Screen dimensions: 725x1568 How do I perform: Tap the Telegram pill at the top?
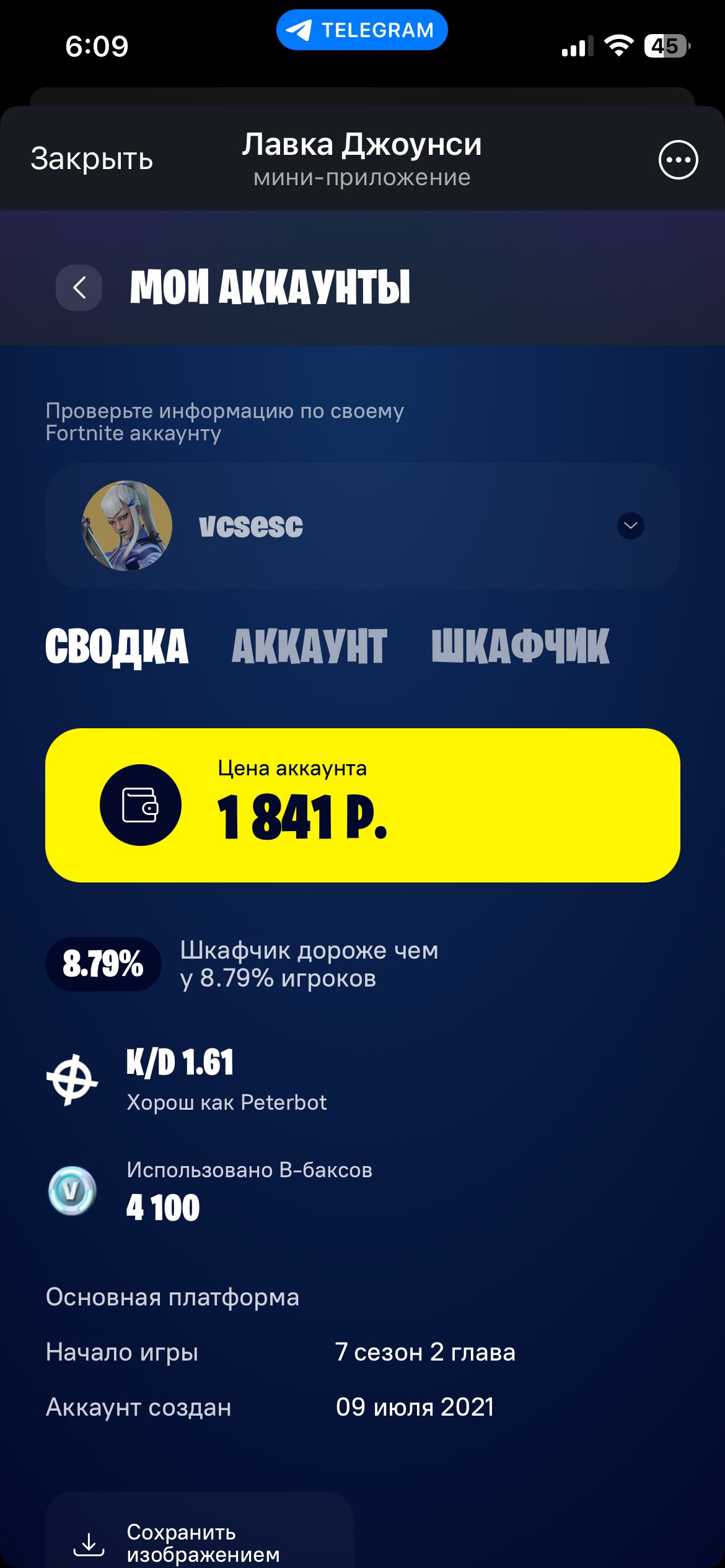click(x=362, y=28)
